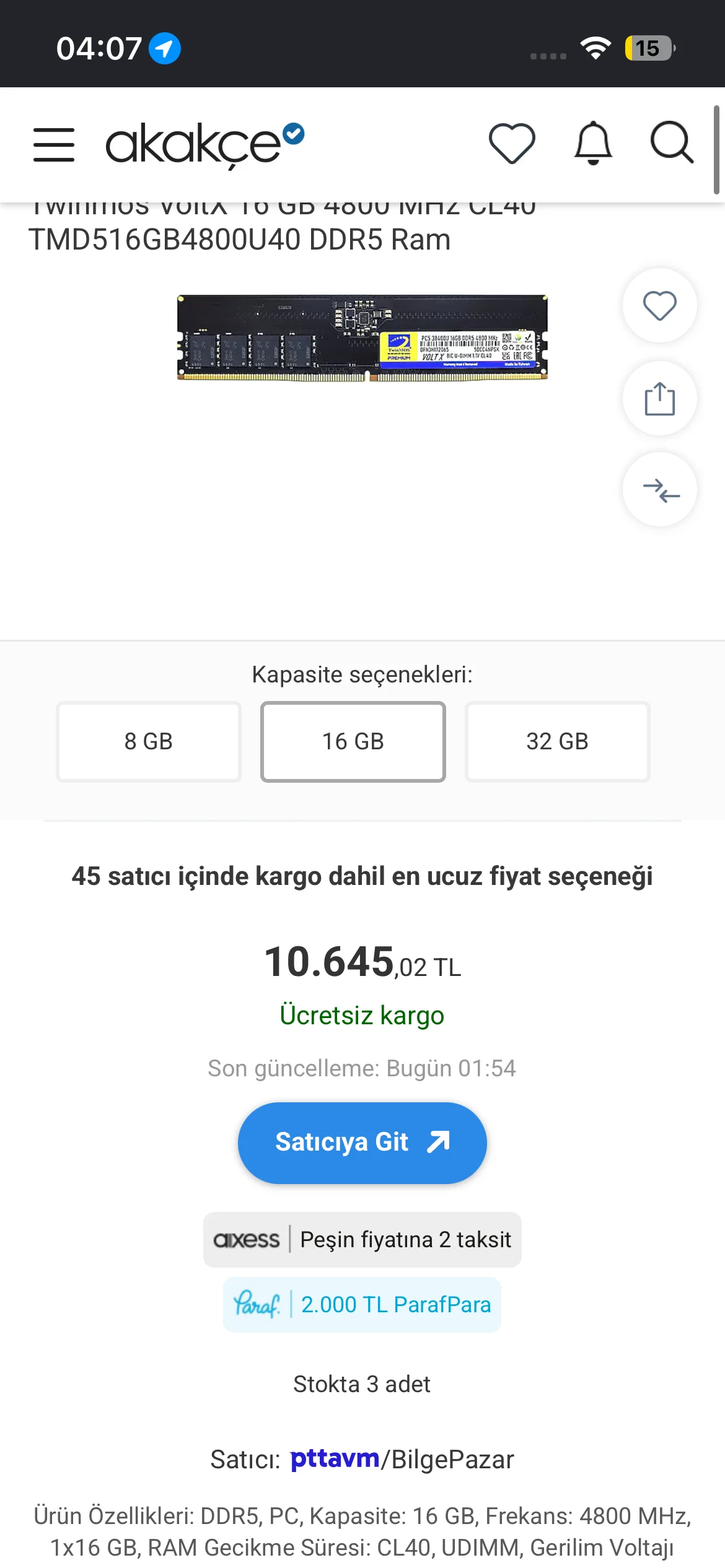
Task: Select the 8 GB capacity option
Action: [149, 741]
